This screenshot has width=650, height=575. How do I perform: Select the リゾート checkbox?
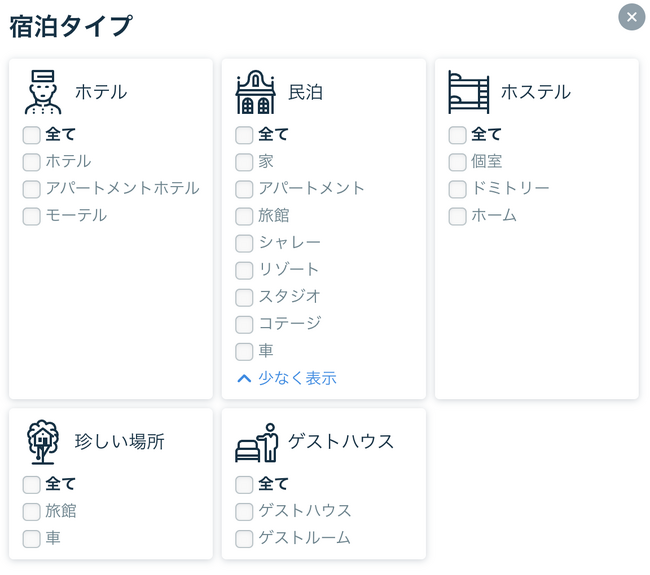[245, 270]
